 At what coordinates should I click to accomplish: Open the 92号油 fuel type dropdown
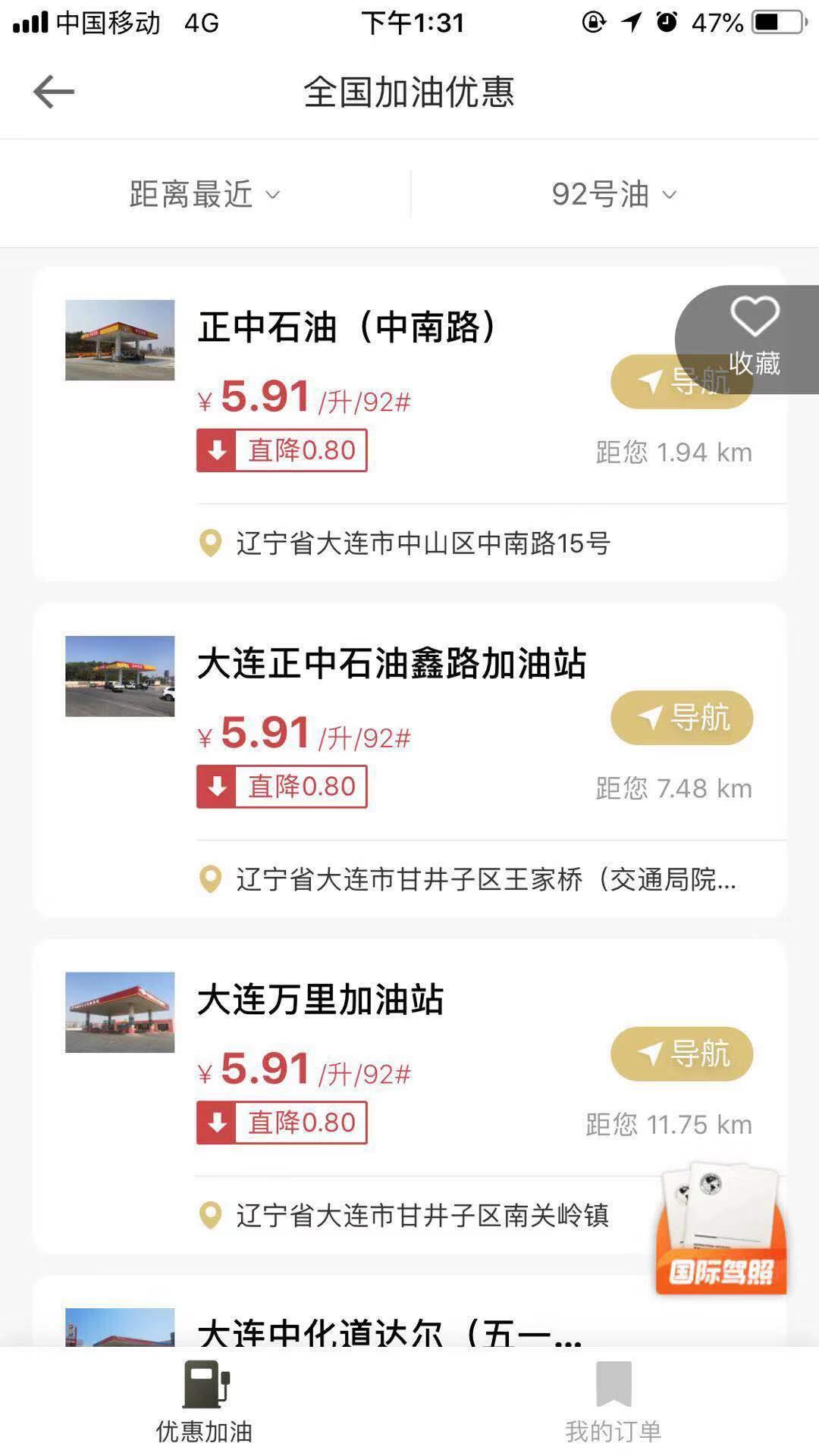coord(613,194)
